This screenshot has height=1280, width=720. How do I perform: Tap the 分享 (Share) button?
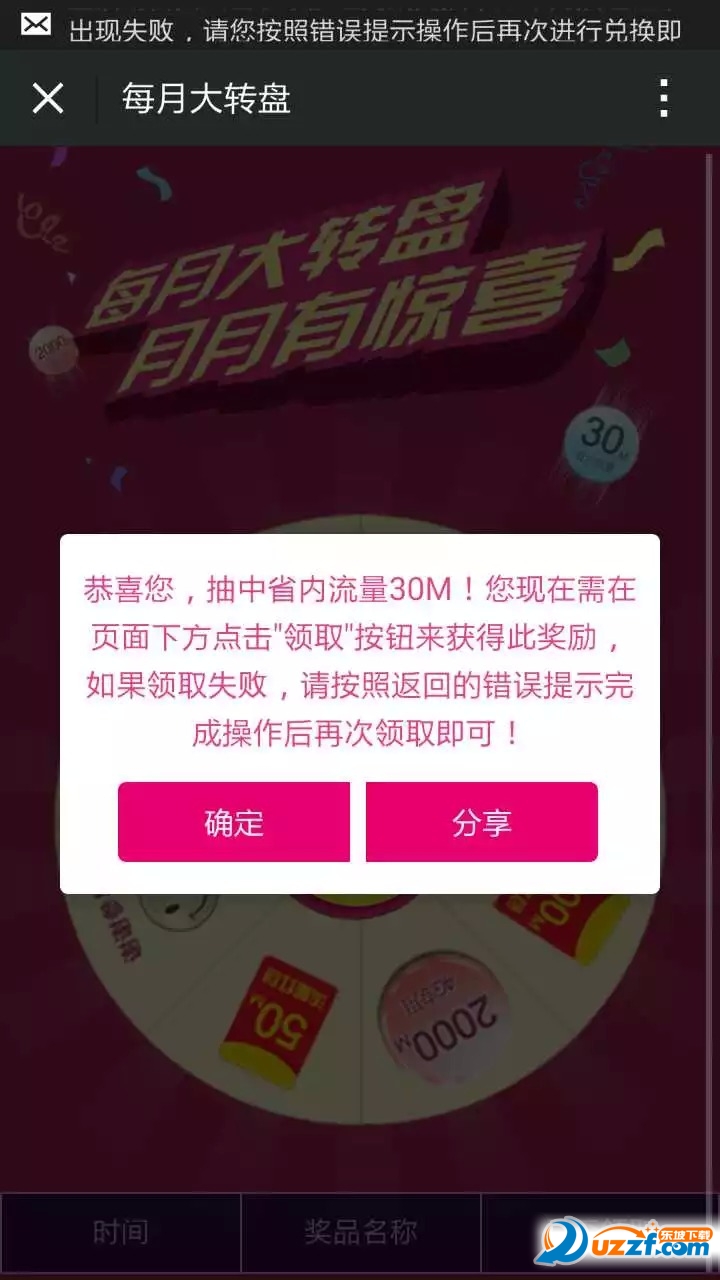[482, 821]
